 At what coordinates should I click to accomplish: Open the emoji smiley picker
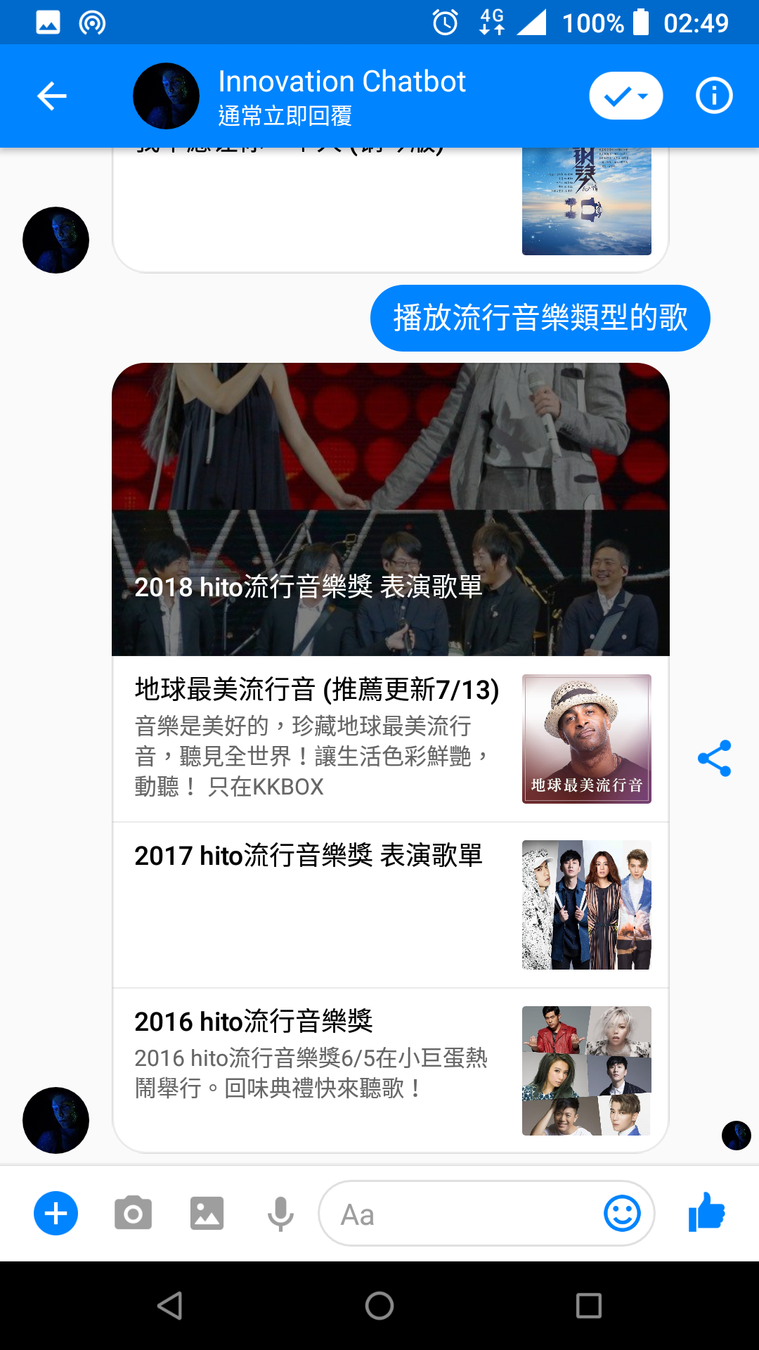pos(622,1214)
